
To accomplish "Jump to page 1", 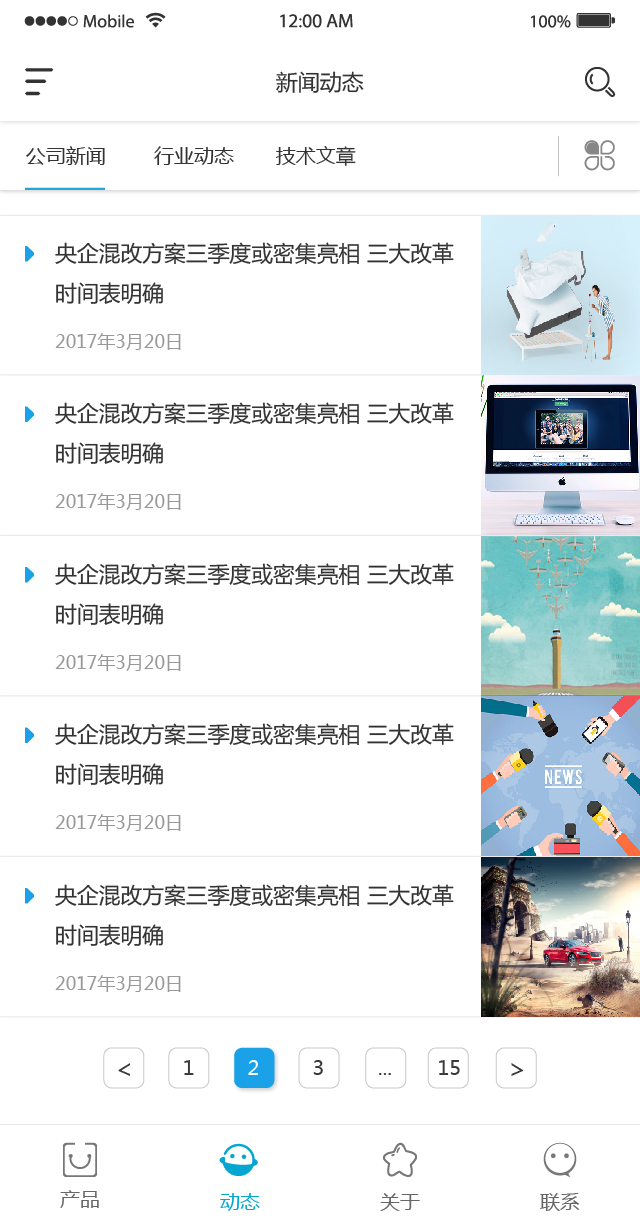I will [x=188, y=1068].
